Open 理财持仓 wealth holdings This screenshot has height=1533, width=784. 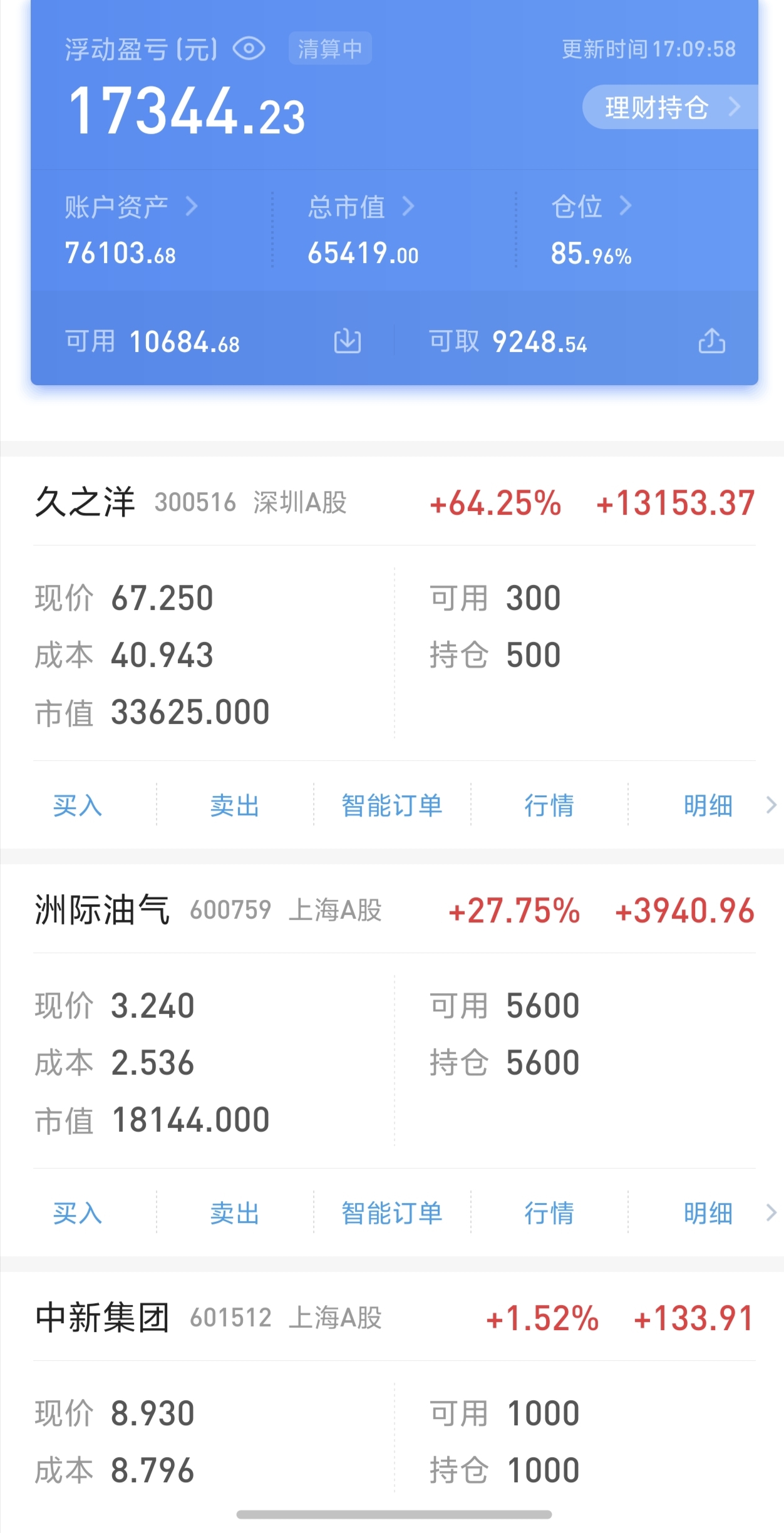pyautogui.click(x=668, y=108)
